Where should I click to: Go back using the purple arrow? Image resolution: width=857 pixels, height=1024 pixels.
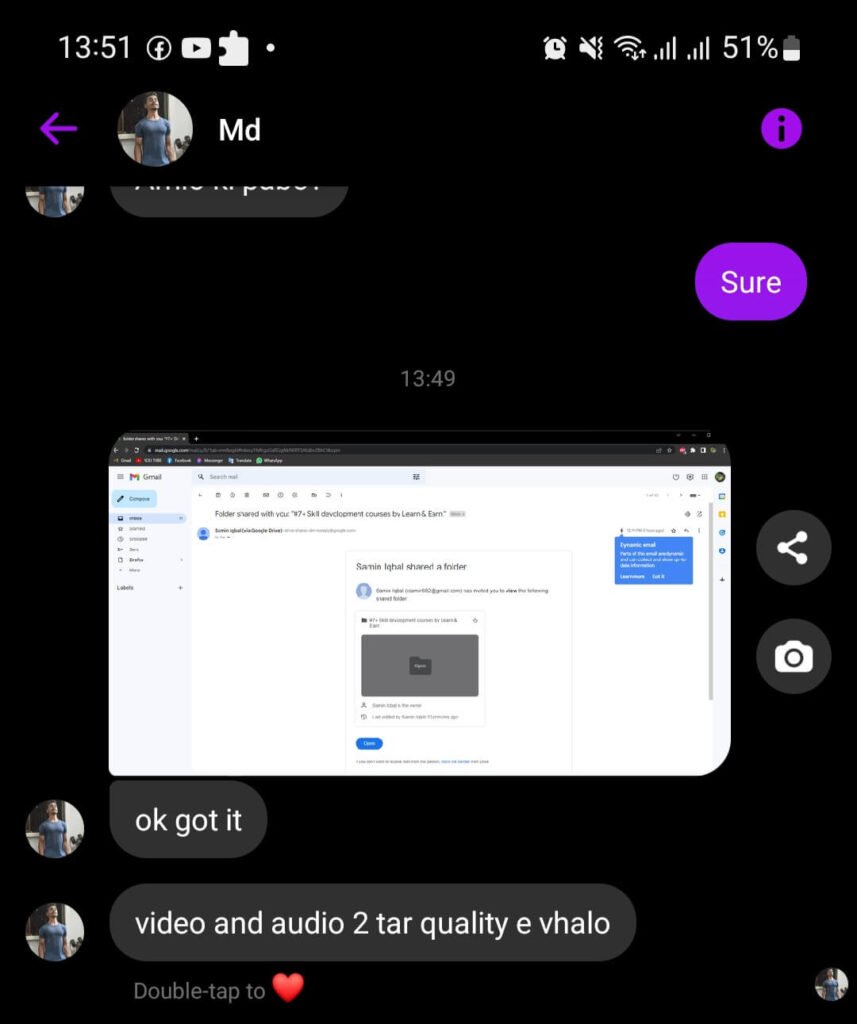(x=58, y=128)
